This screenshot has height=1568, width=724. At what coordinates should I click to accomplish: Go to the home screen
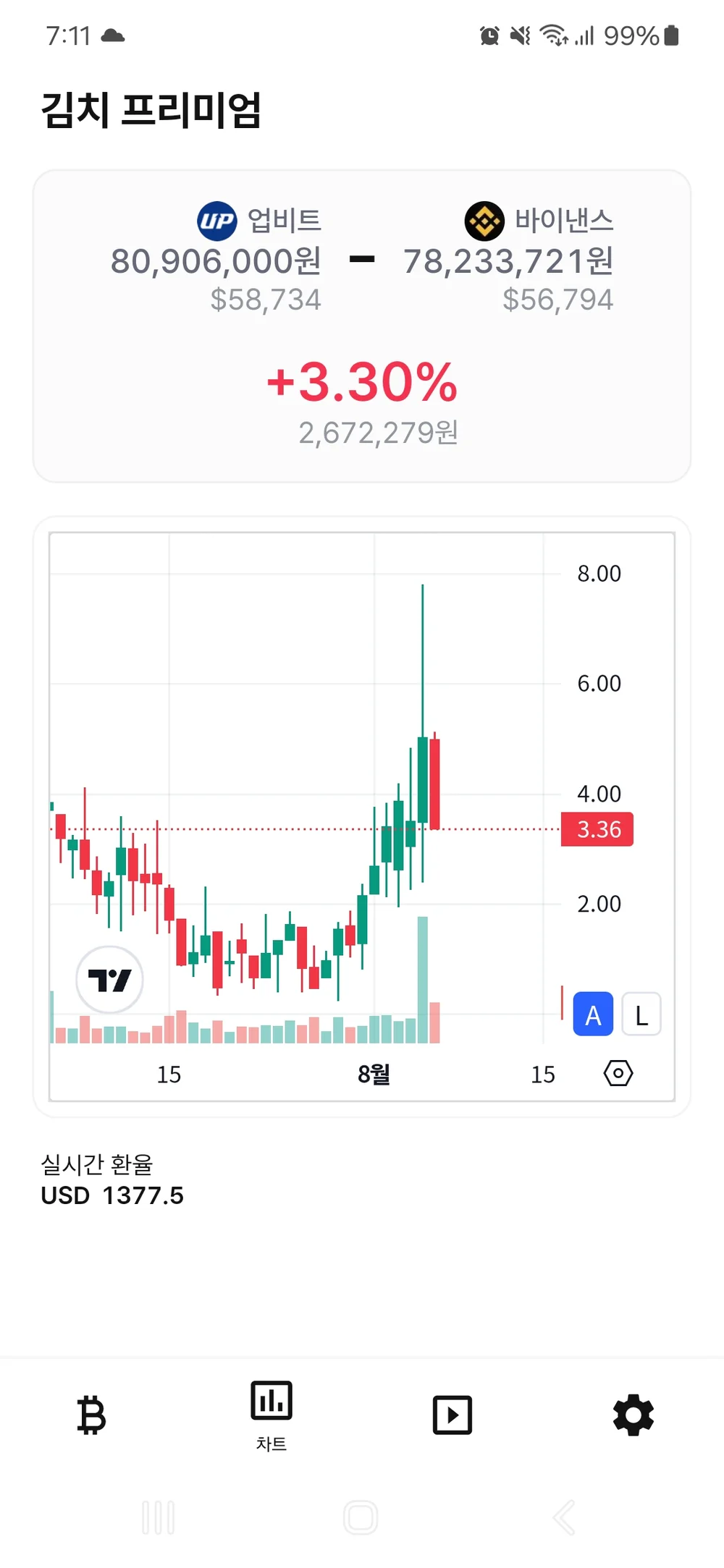[x=361, y=1517]
